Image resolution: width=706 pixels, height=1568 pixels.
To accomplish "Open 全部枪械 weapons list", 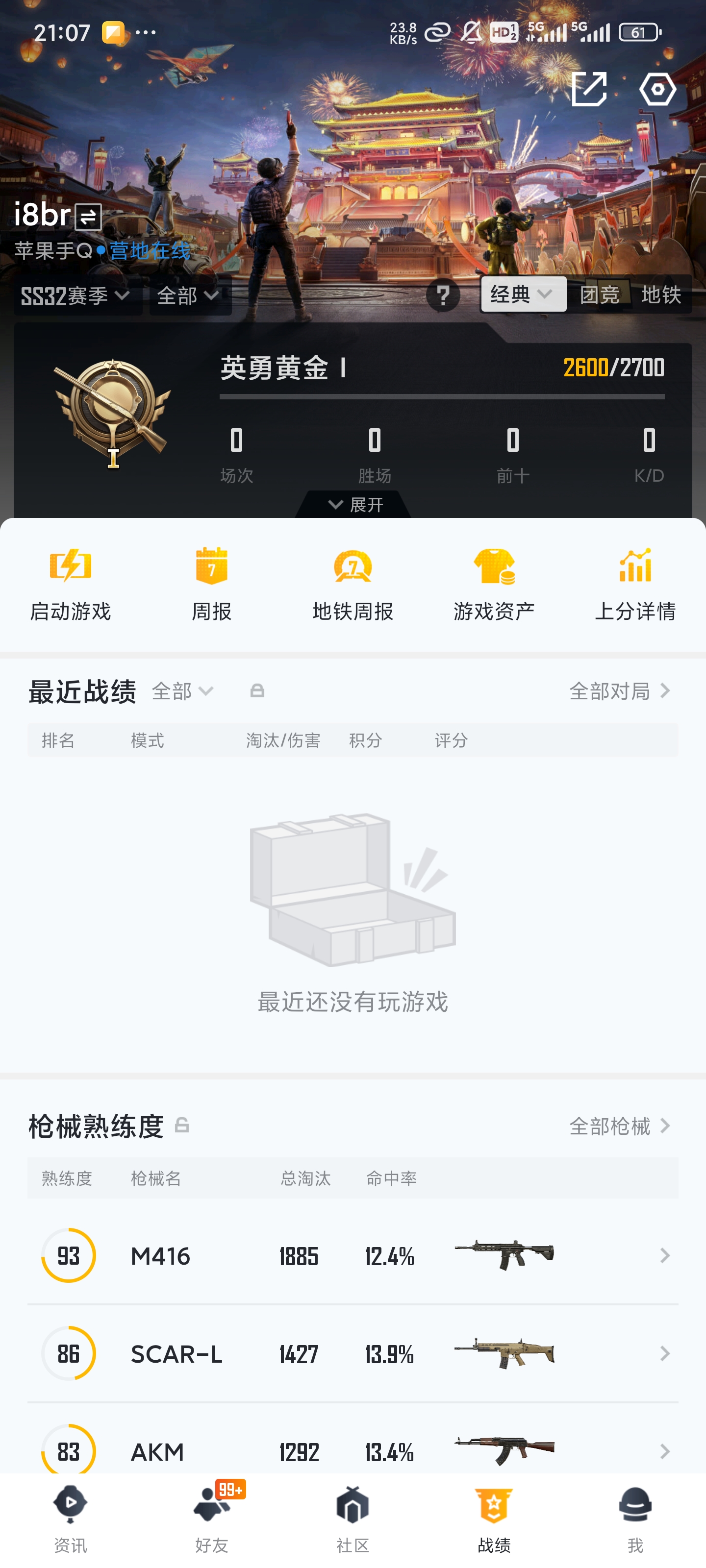I will click(619, 1126).
